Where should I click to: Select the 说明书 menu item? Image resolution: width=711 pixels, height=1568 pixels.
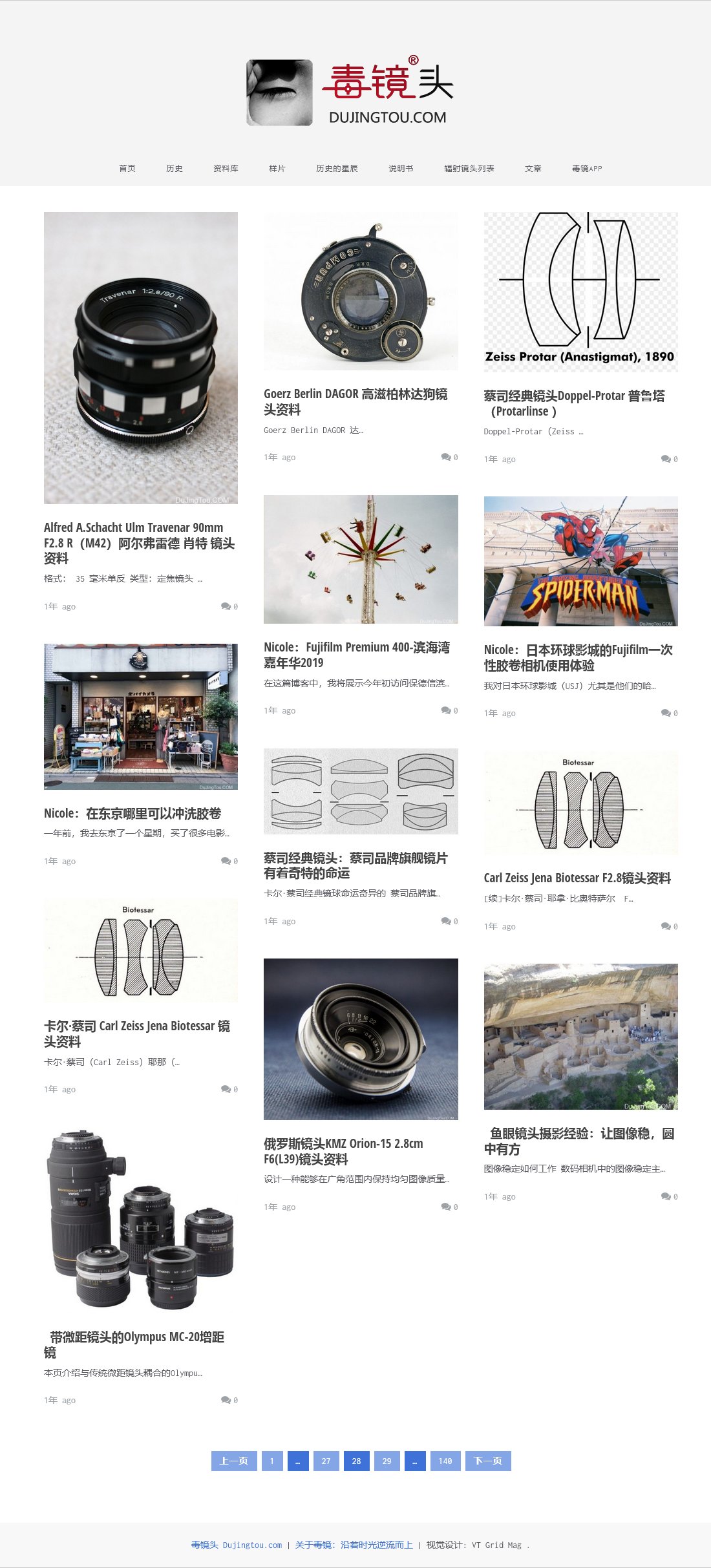pyautogui.click(x=401, y=168)
